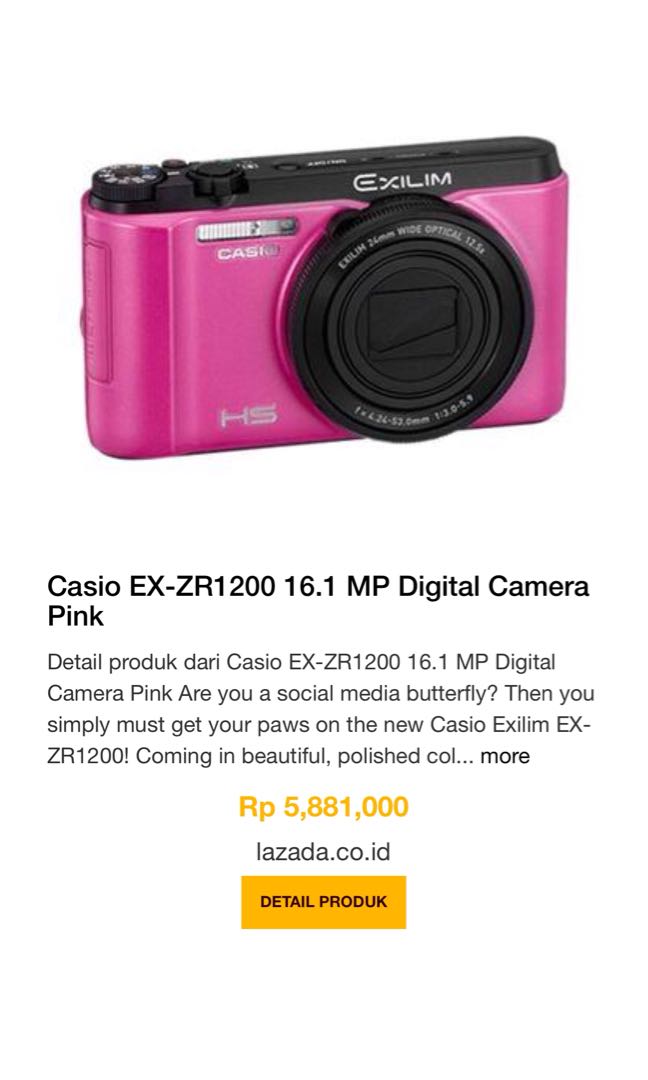
Task: Open the DETAIL PRODUK button
Action: [x=323, y=901]
